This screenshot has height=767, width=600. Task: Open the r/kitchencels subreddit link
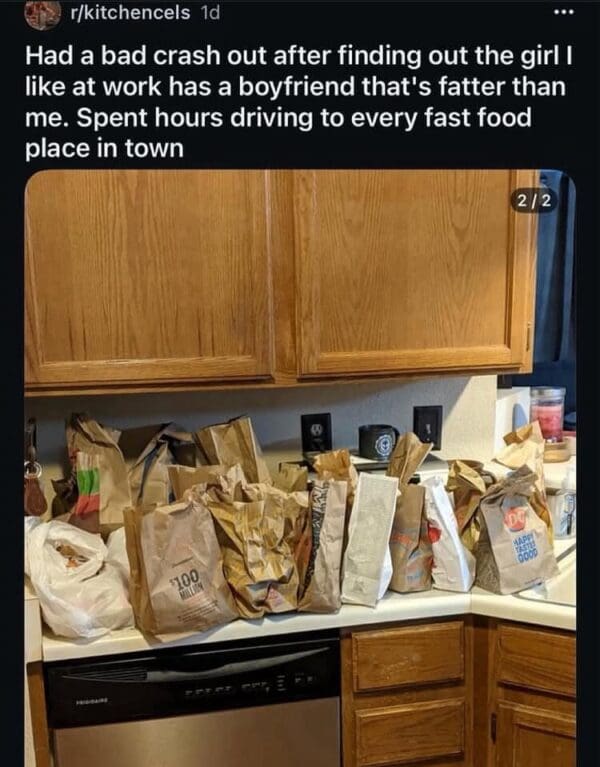pos(128,14)
